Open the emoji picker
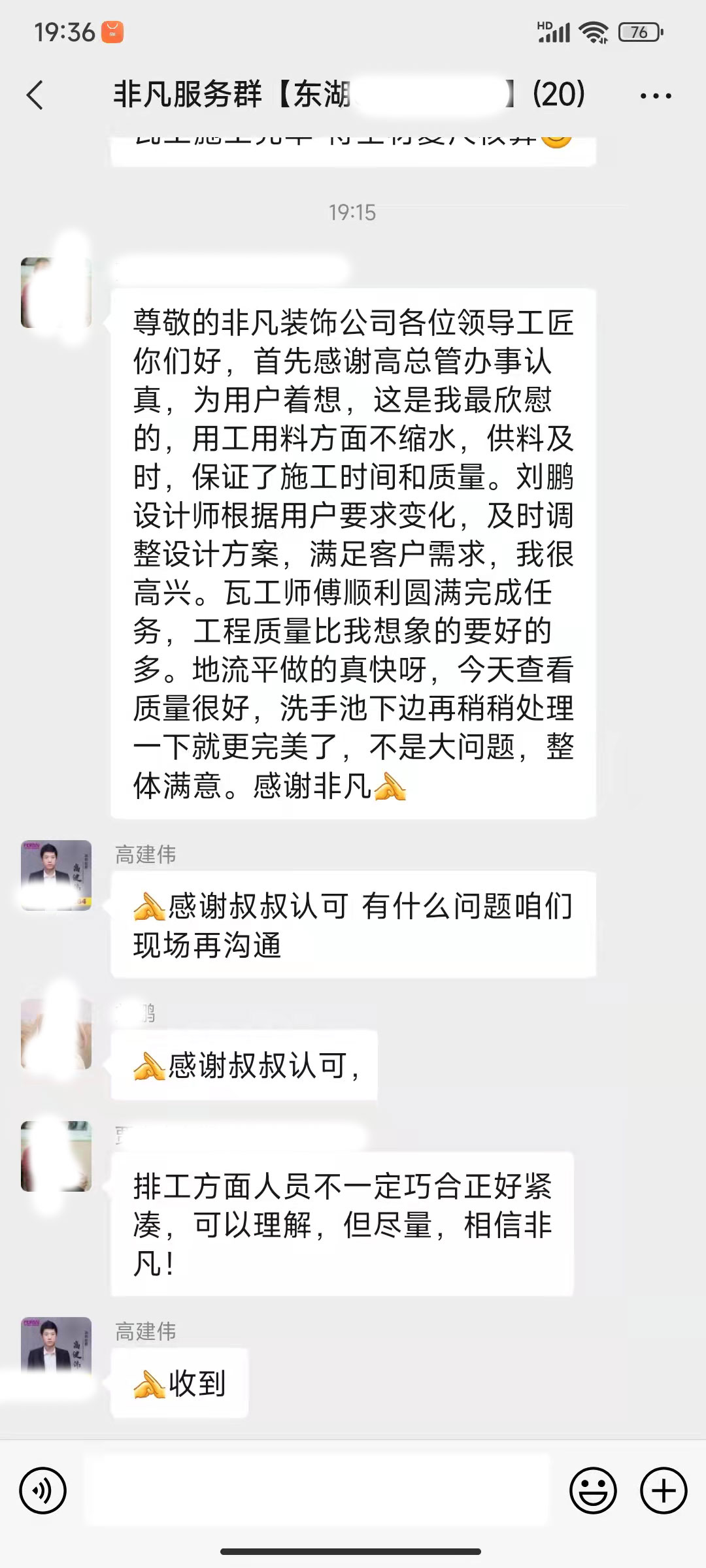The width and height of the screenshot is (706, 1568). 593,1491
